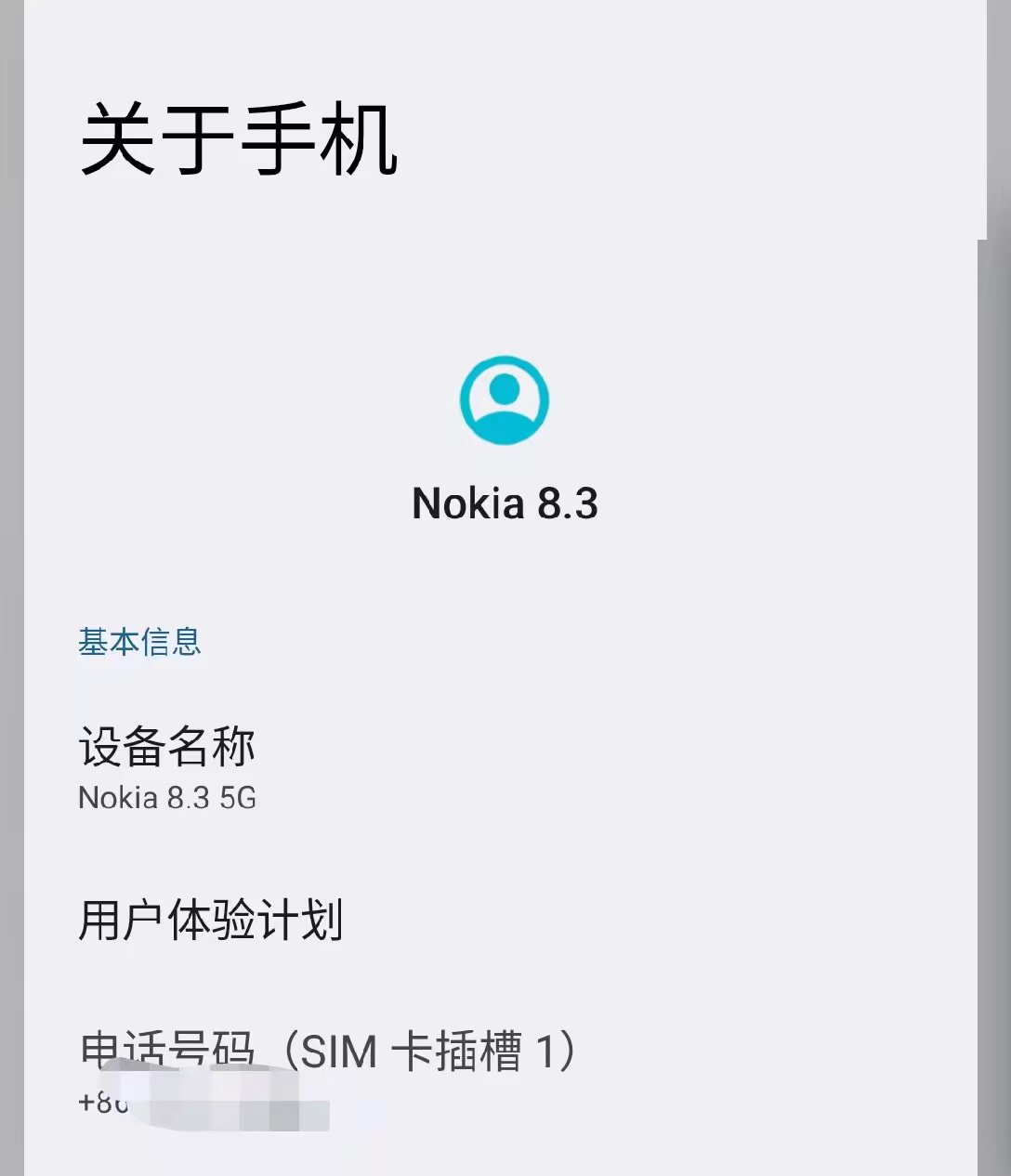Open the 设备名称 setting row
The width and height of the screenshot is (1011, 1176).
coord(167,767)
